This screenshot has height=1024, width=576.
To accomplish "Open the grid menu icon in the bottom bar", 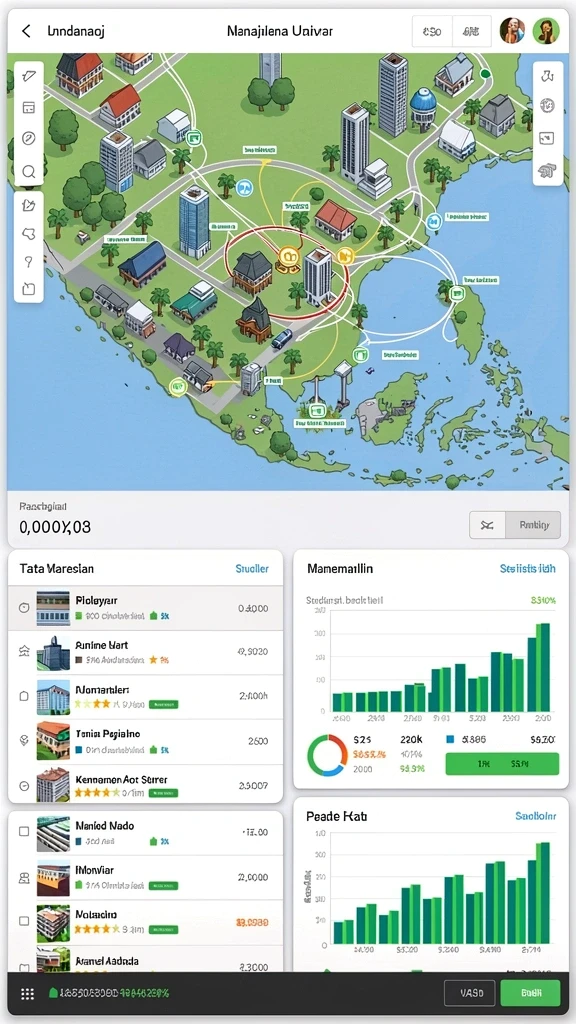I will pos(27,994).
